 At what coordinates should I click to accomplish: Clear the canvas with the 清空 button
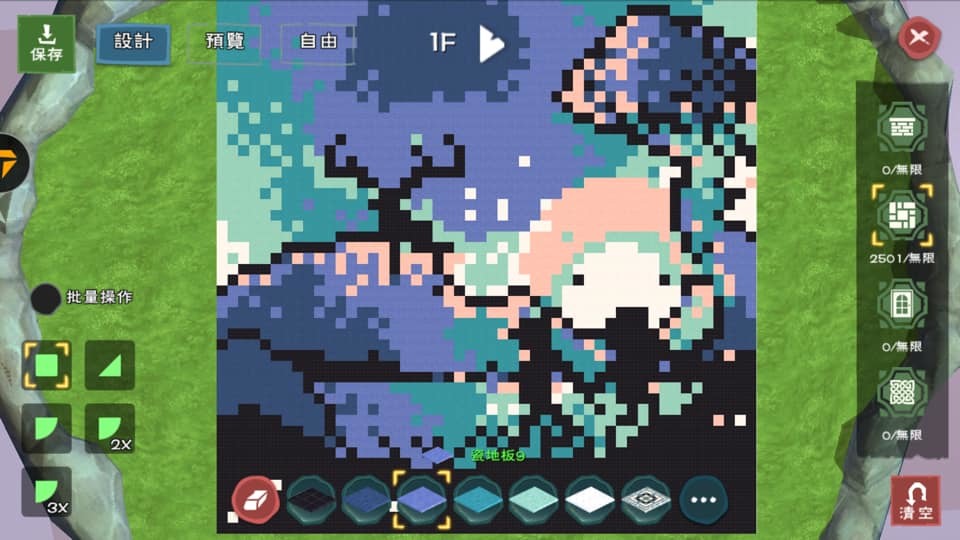(915, 500)
